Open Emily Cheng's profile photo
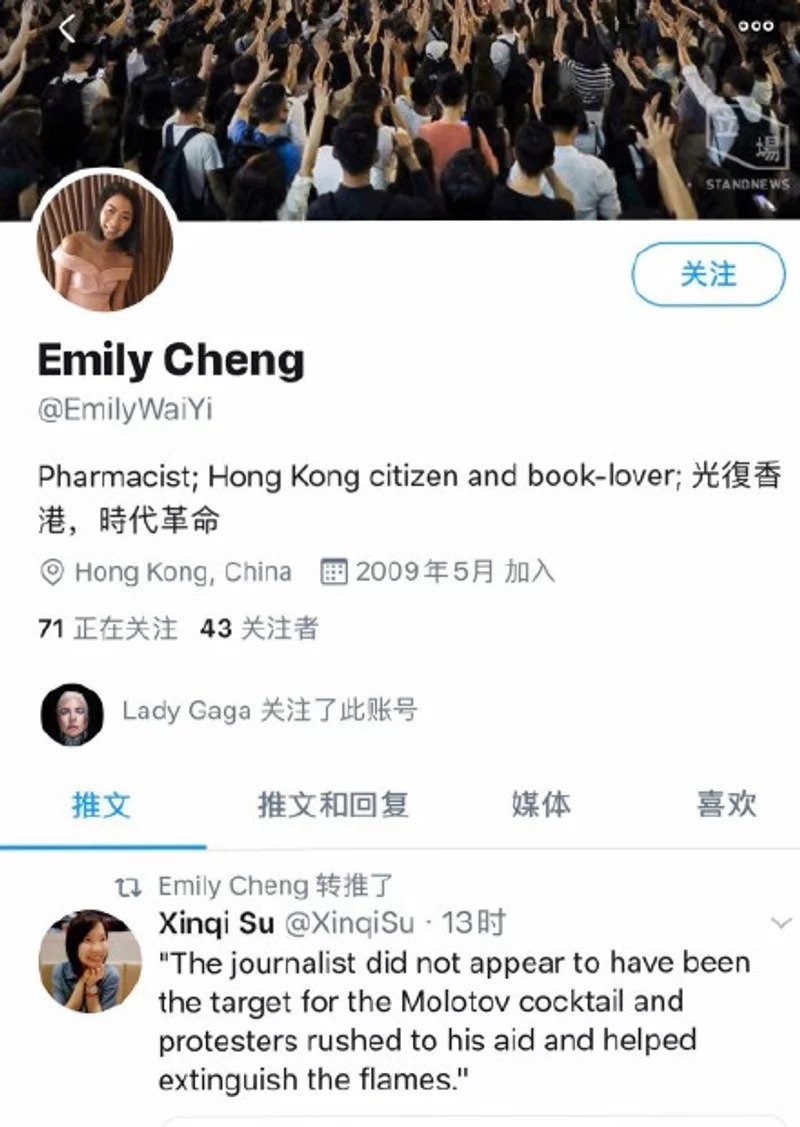This screenshot has width=800, height=1127. [105, 245]
